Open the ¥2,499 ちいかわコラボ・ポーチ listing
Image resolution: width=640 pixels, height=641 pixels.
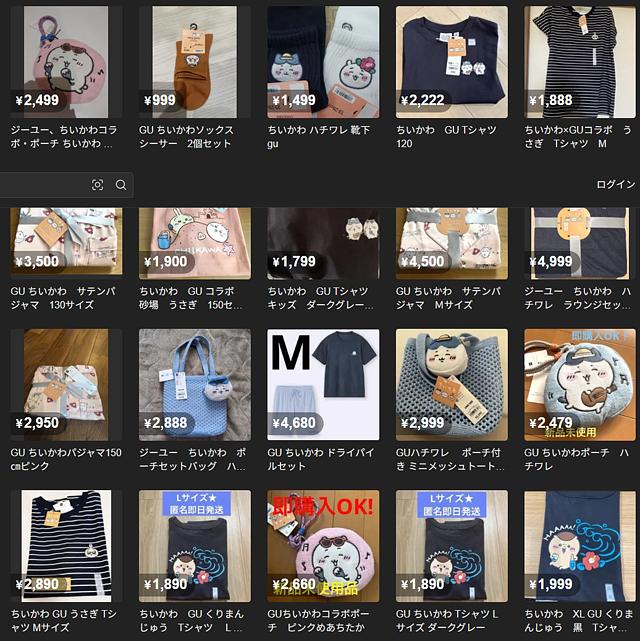click(66, 62)
